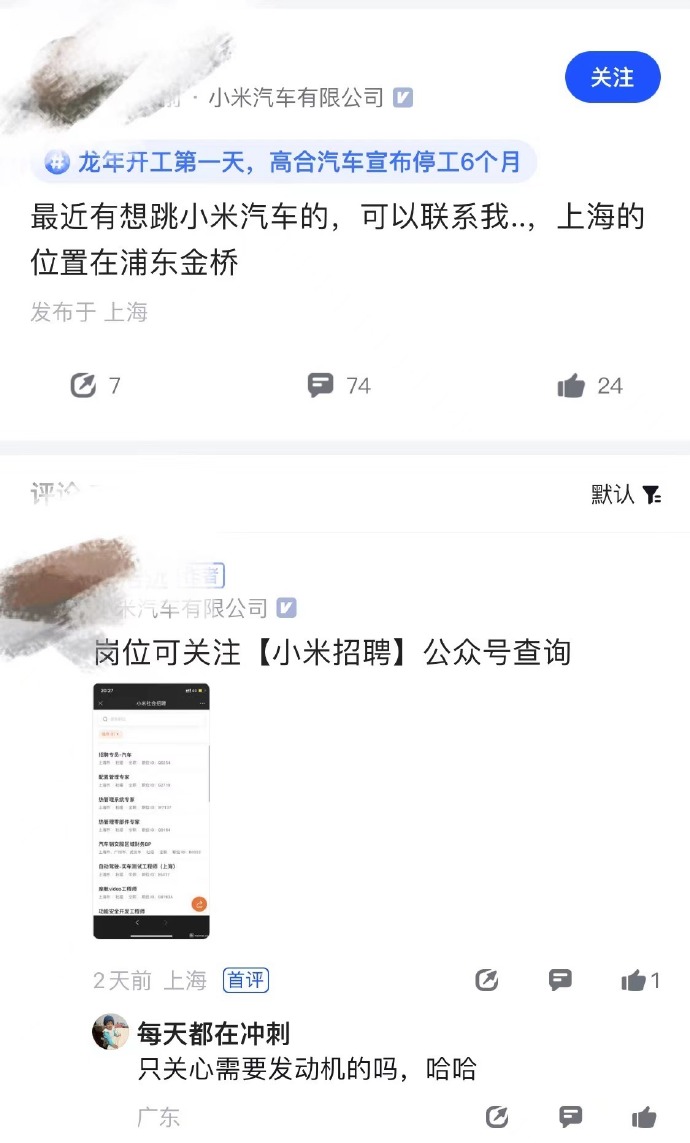This screenshot has width=690, height=1143.
Task: Open the 龙年开工第一天 topic tag
Action: 284,162
